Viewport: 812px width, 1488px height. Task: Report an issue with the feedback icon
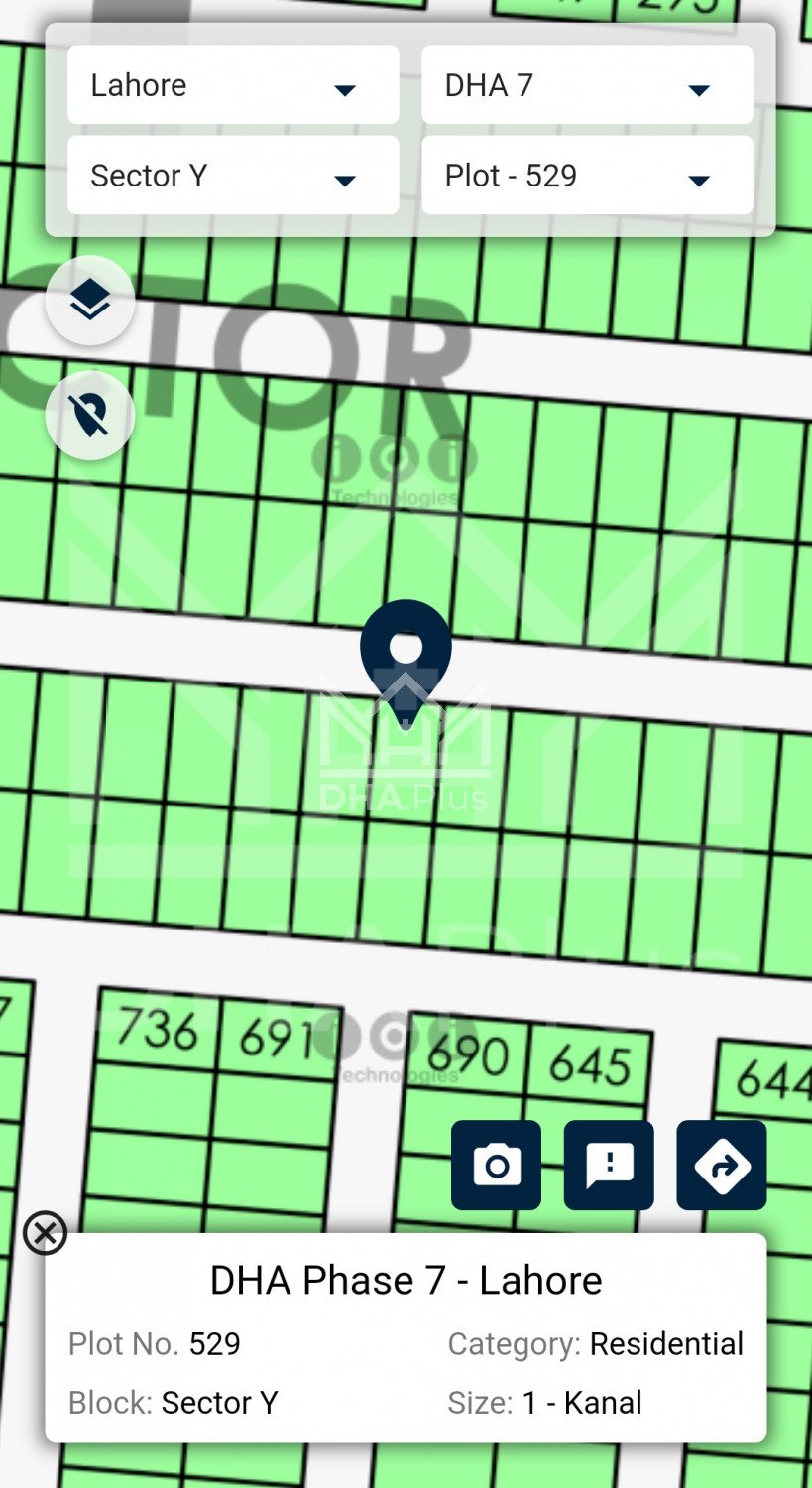[609, 1165]
